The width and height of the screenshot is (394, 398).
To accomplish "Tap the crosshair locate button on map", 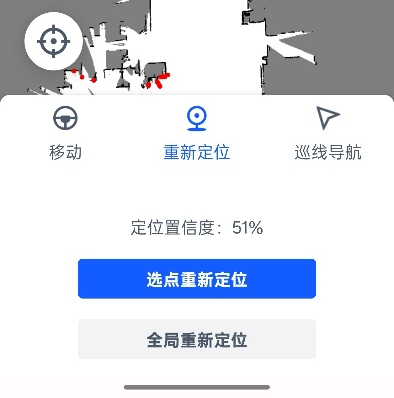I will [53, 41].
